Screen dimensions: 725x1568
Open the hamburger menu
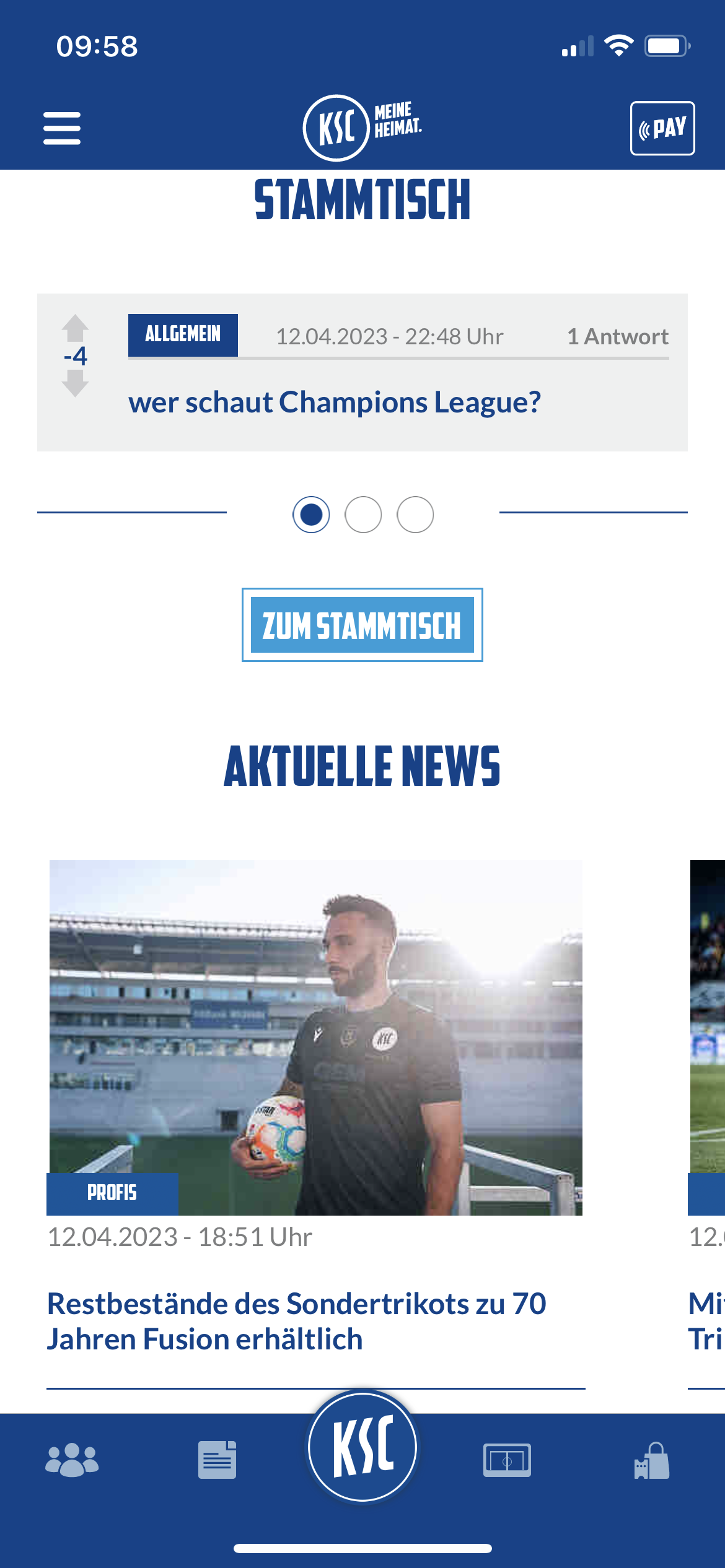tap(62, 128)
